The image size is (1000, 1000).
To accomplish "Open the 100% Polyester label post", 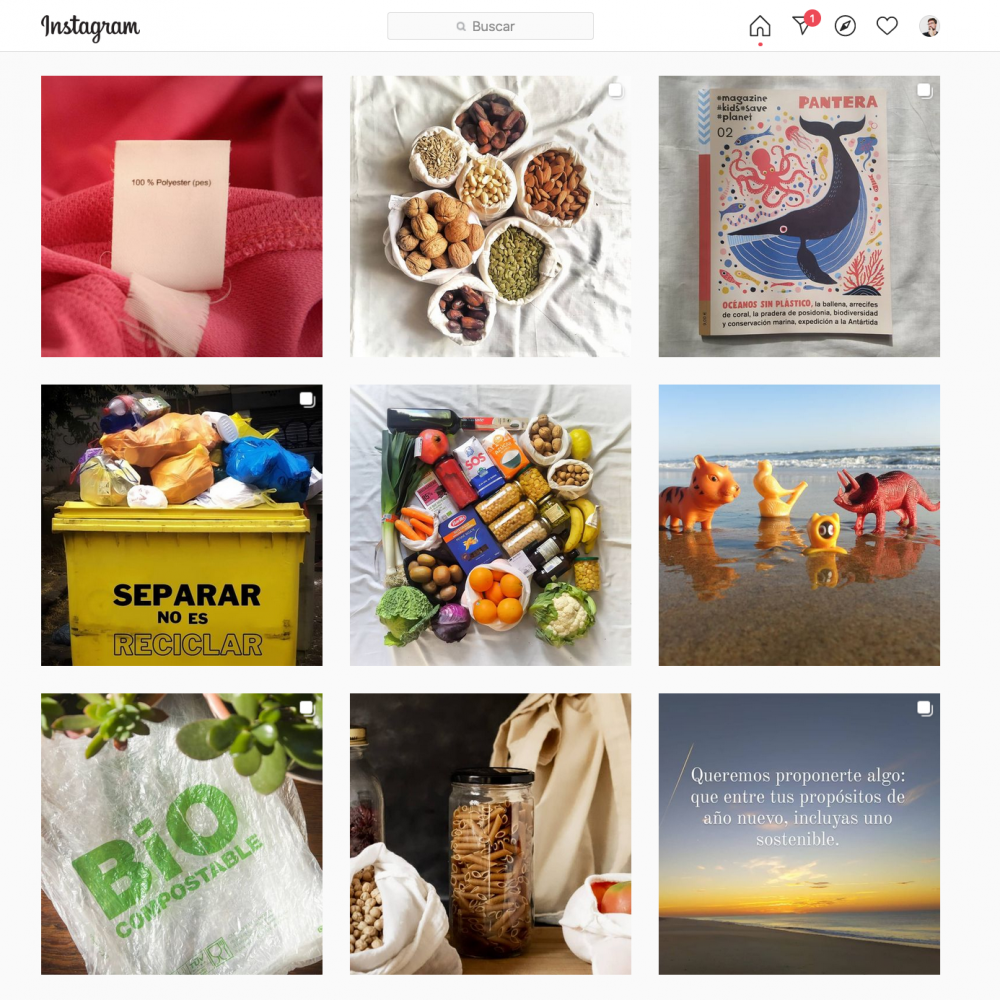I will (181, 216).
